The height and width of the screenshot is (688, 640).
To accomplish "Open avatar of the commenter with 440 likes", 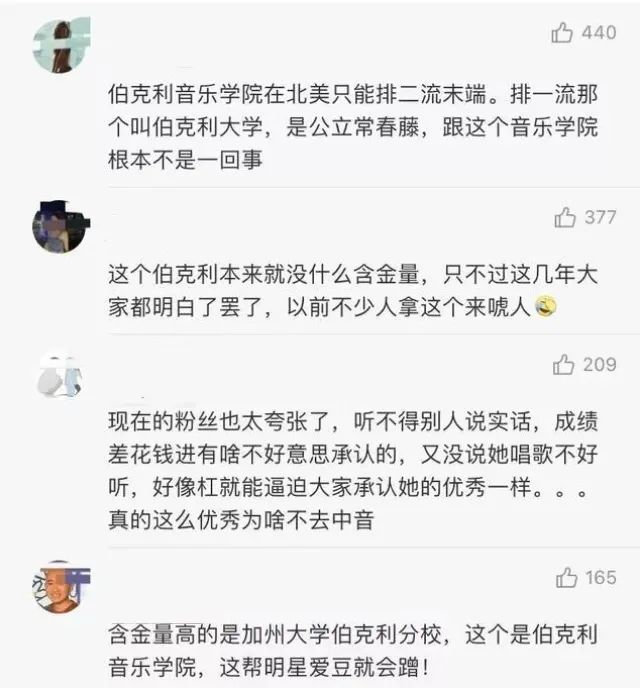I will [61, 46].
